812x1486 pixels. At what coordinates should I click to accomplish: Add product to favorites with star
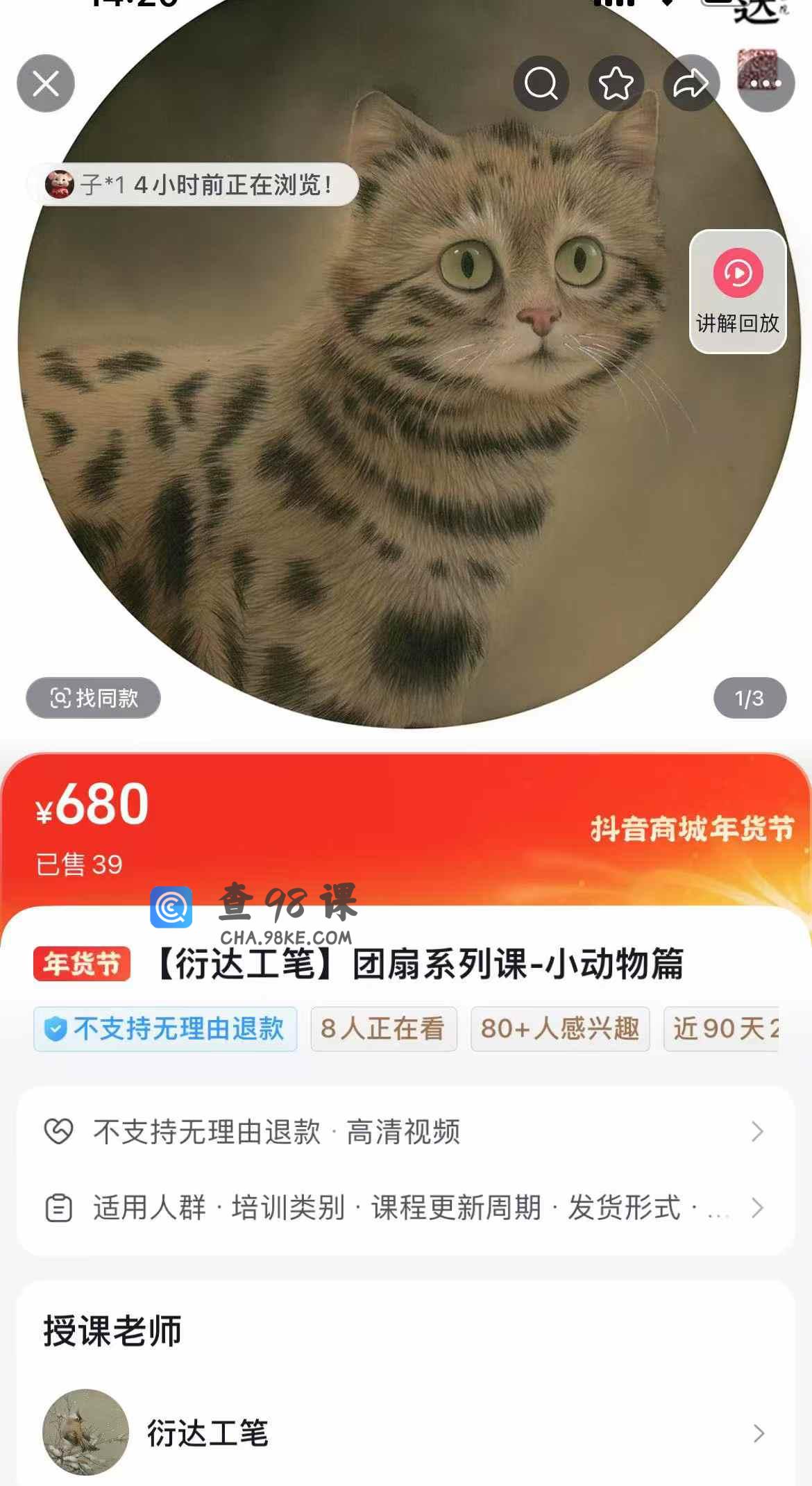616,84
